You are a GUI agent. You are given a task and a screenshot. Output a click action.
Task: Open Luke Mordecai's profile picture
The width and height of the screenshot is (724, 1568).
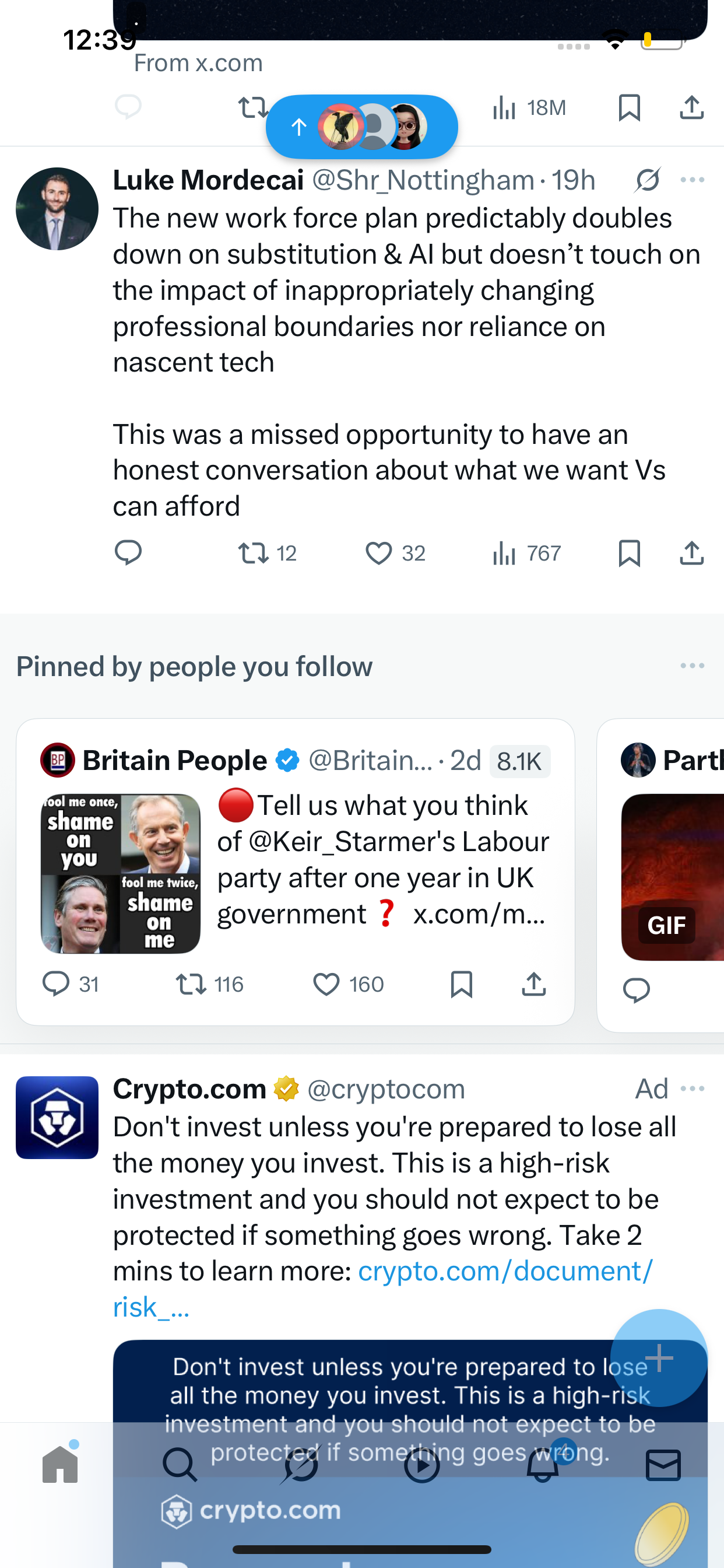[57, 209]
